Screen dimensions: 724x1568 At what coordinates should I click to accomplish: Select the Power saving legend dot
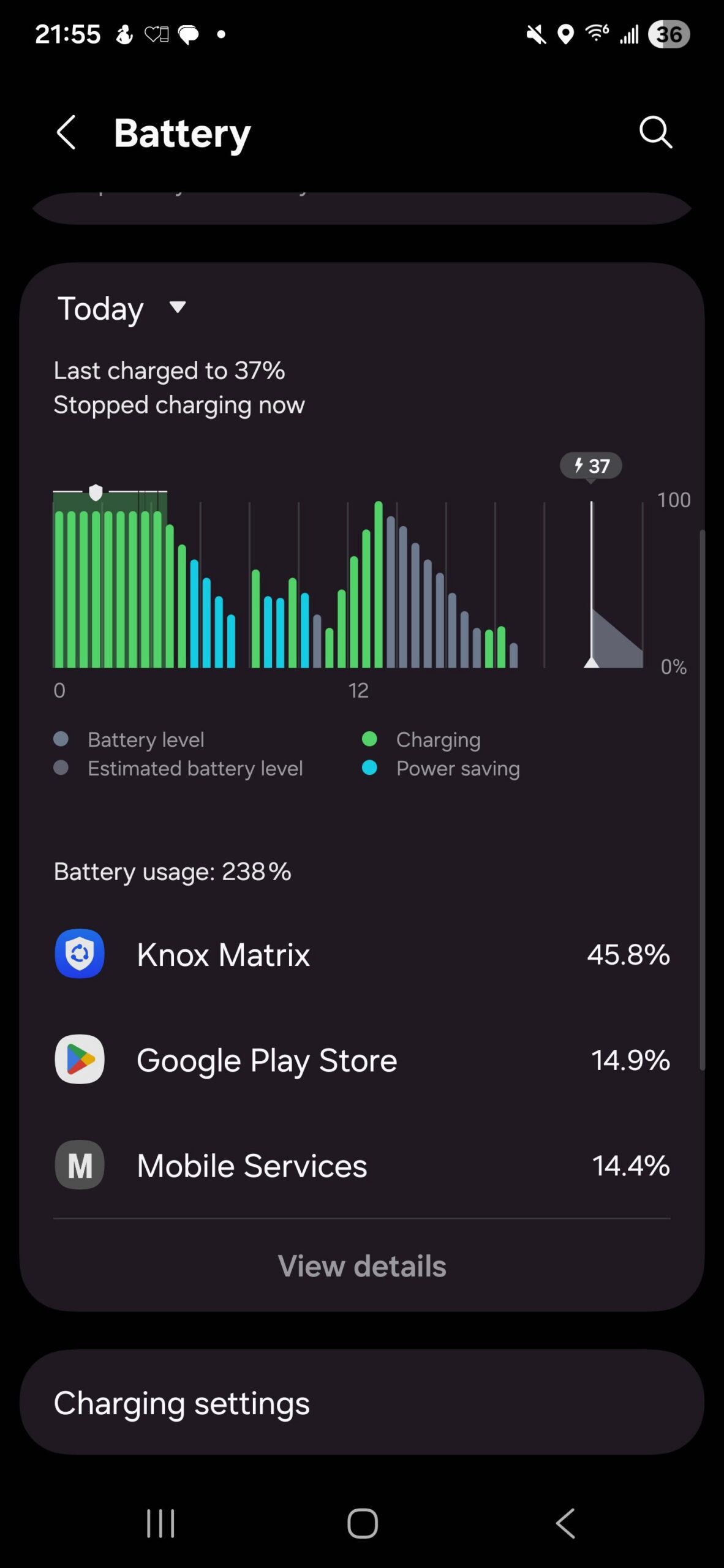coord(369,768)
